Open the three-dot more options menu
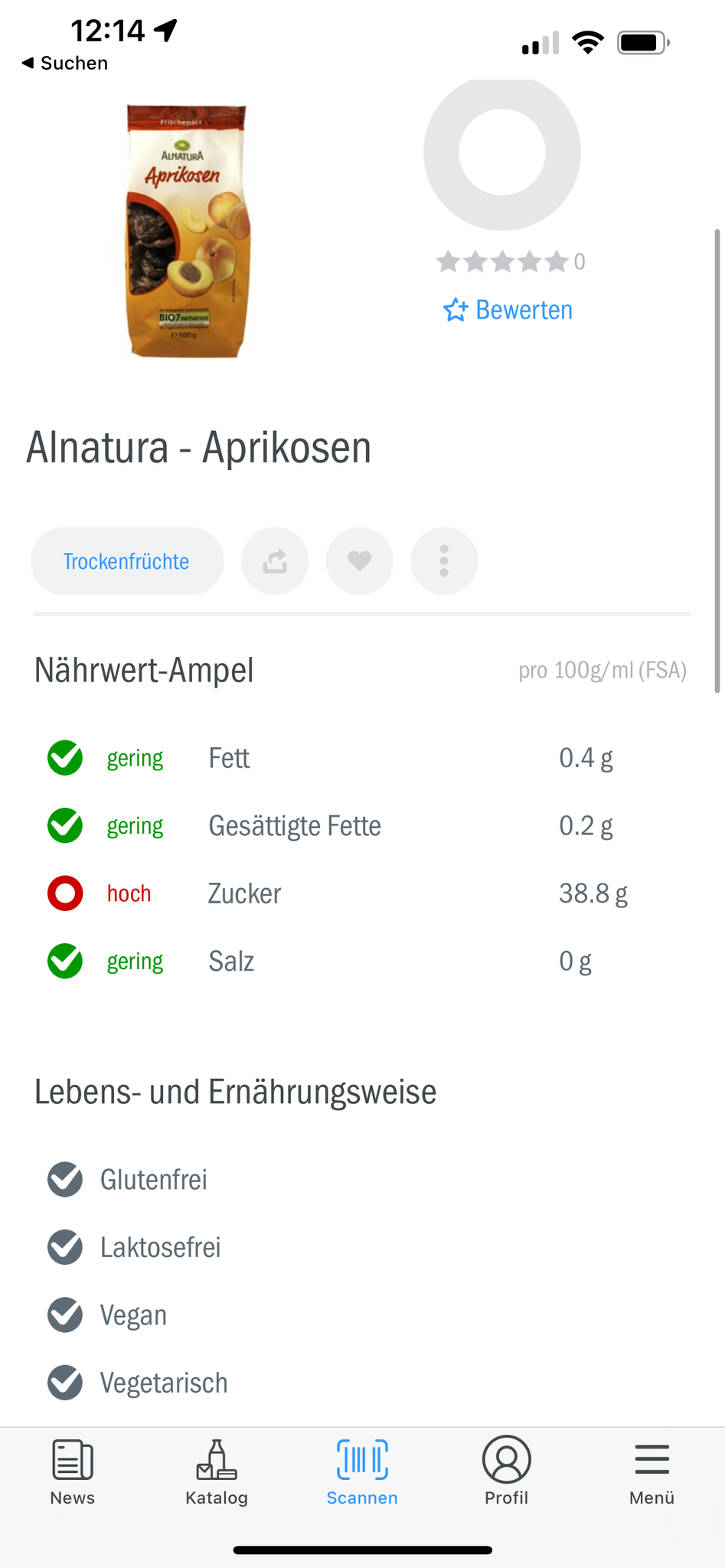Image resolution: width=725 pixels, height=1568 pixels. [x=444, y=561]
